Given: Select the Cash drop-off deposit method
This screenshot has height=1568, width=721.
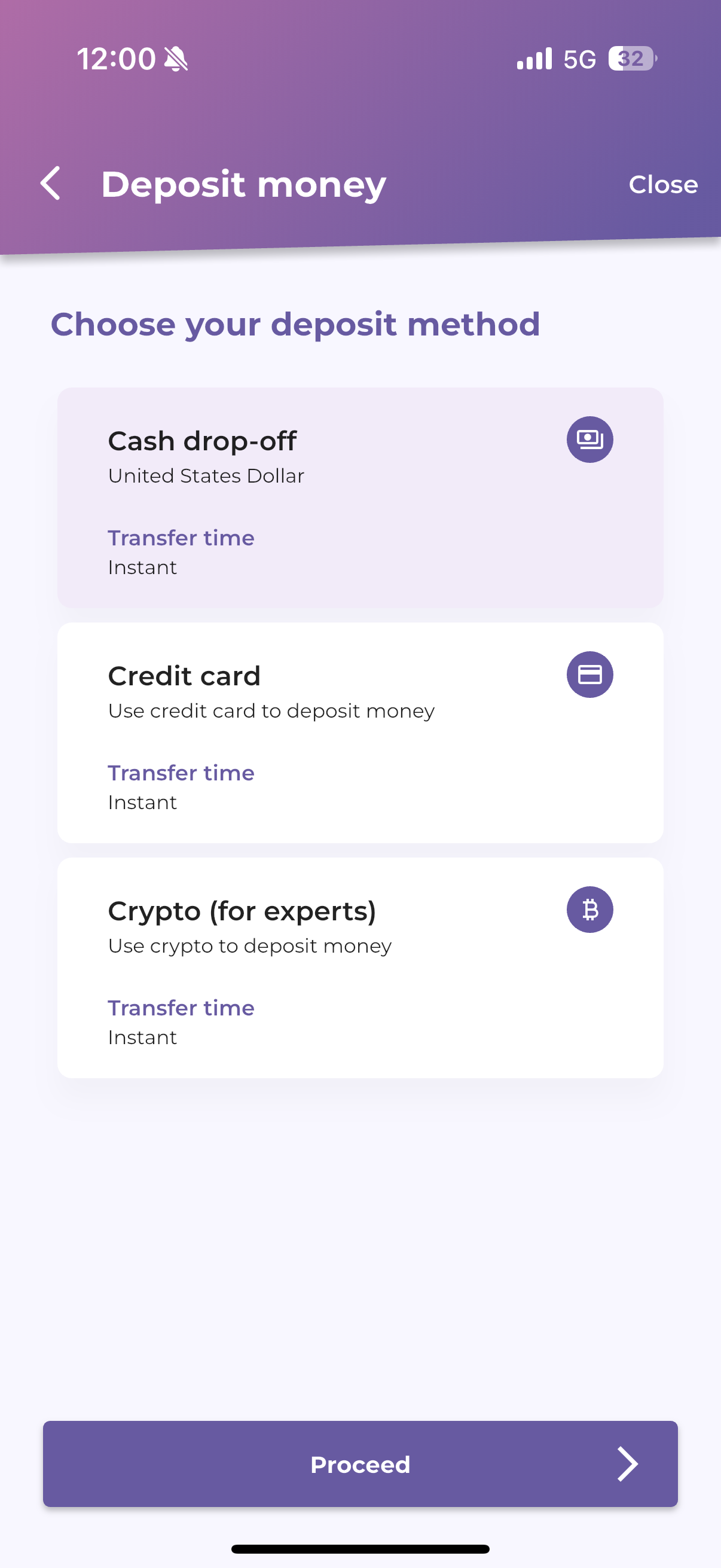Looking at the screenshot, I should (x=360, y=498).
